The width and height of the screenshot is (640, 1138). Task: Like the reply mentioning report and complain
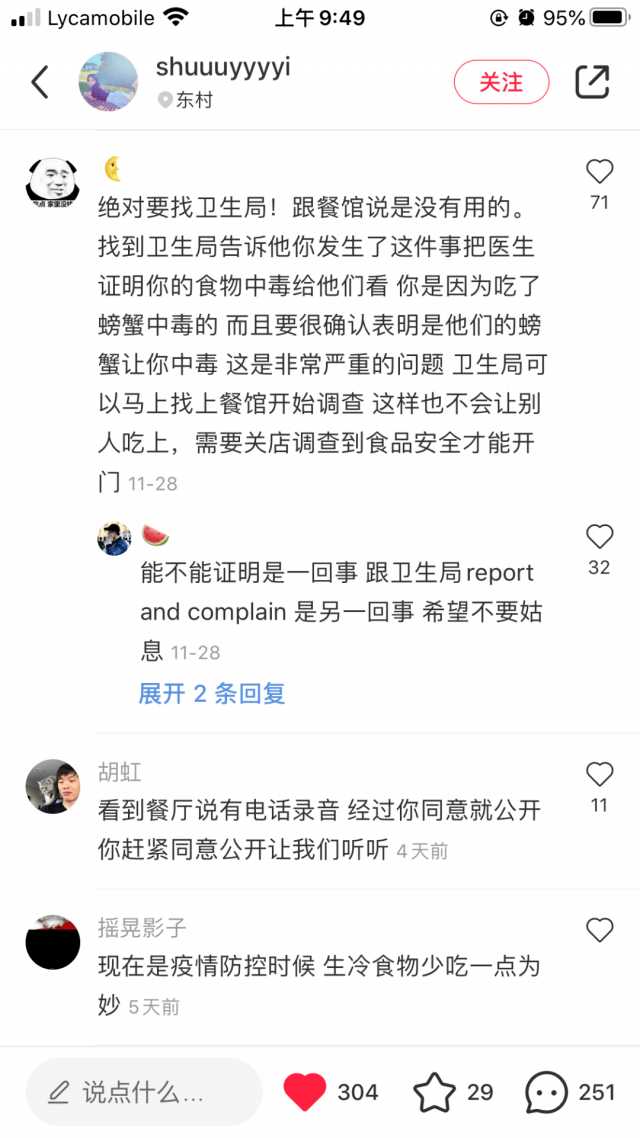[x=599, y=537]
